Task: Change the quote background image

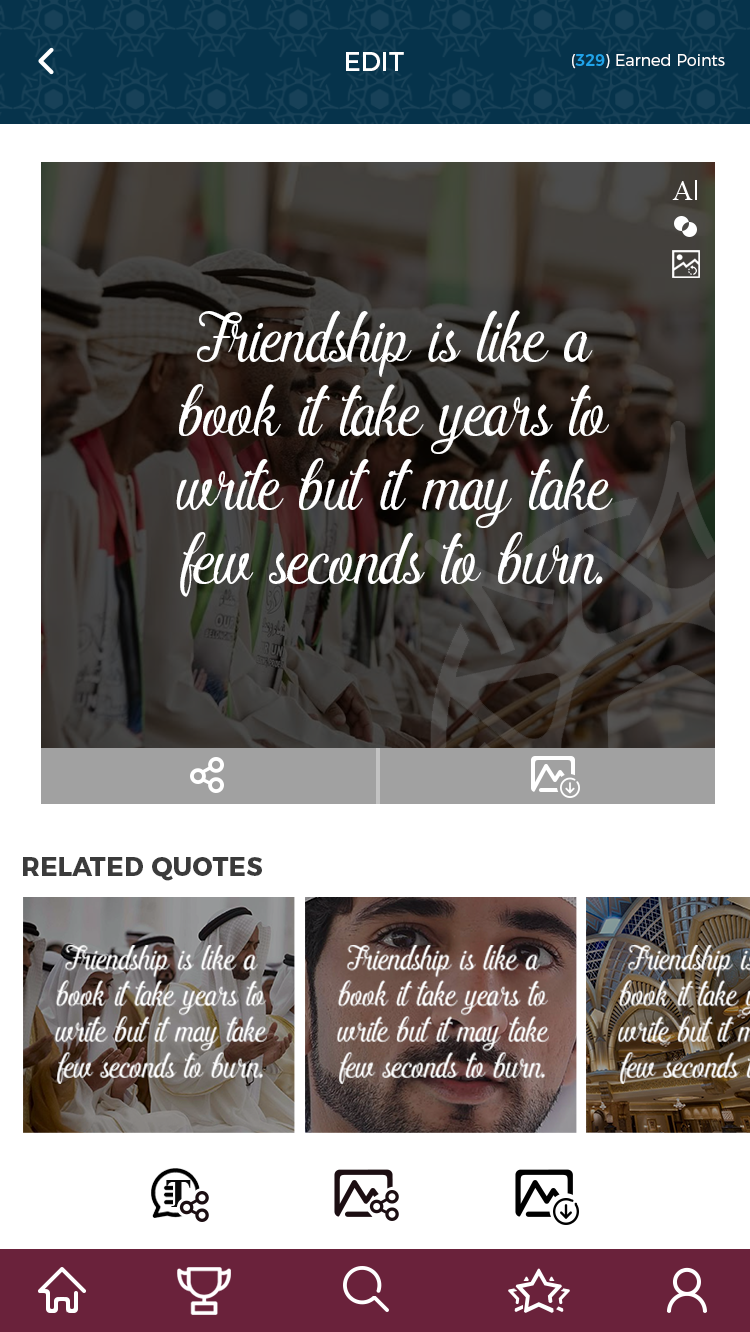Action: (686, 264)
